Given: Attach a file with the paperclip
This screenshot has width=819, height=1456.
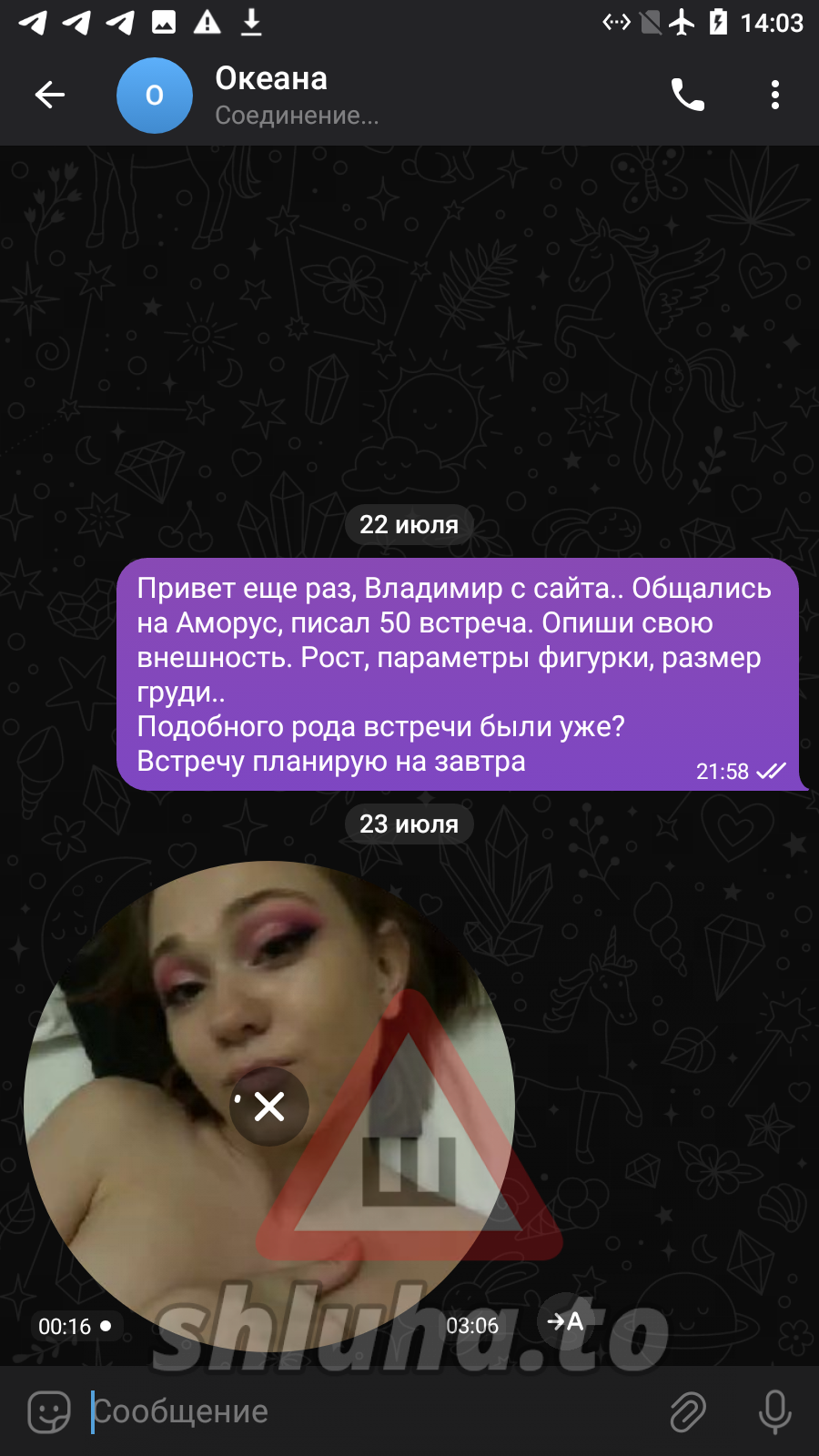Looking at the screenshot, I should point(688,1412).
